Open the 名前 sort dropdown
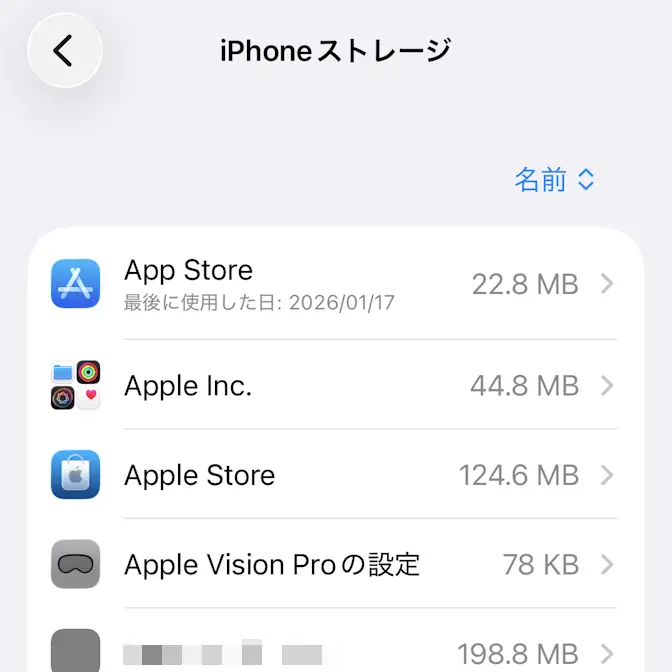The height and width of the screenshot is (672, 672). coord(554,180)
